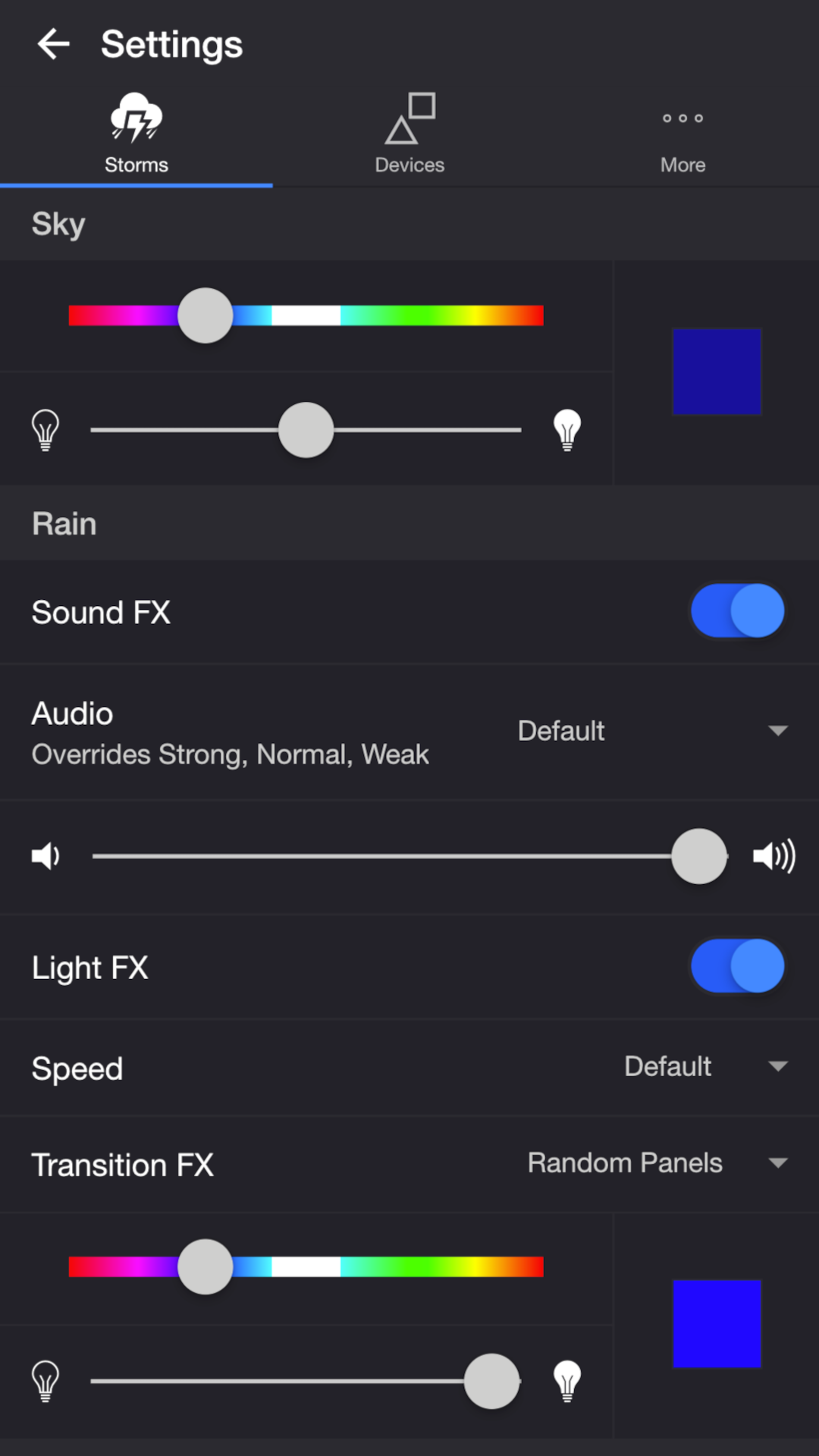The image size is (819, 1456).
Task: Tap the Rain color preview swatch
Action: point(717,1323)
